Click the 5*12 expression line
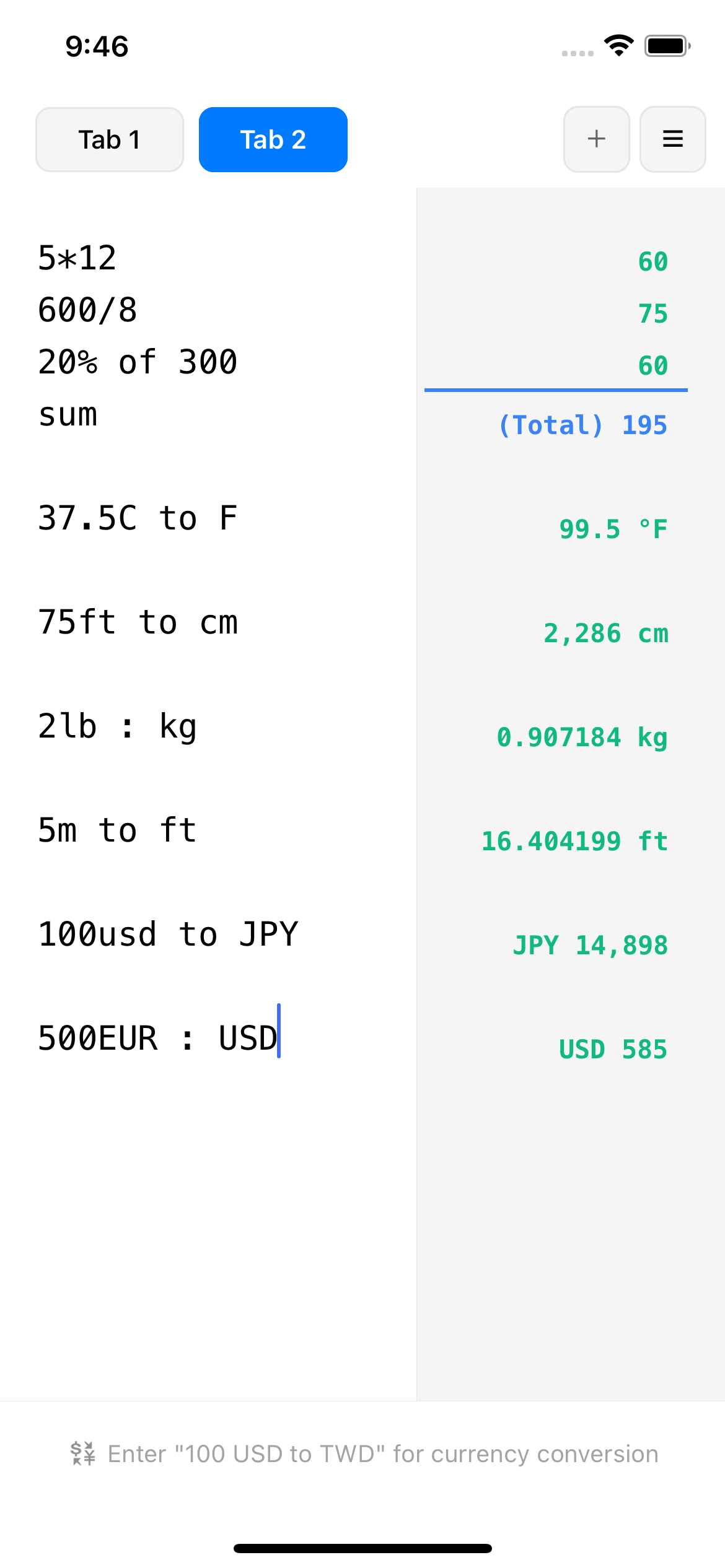The height and width of the screenshot is (1568, 725). click(76, 258)
